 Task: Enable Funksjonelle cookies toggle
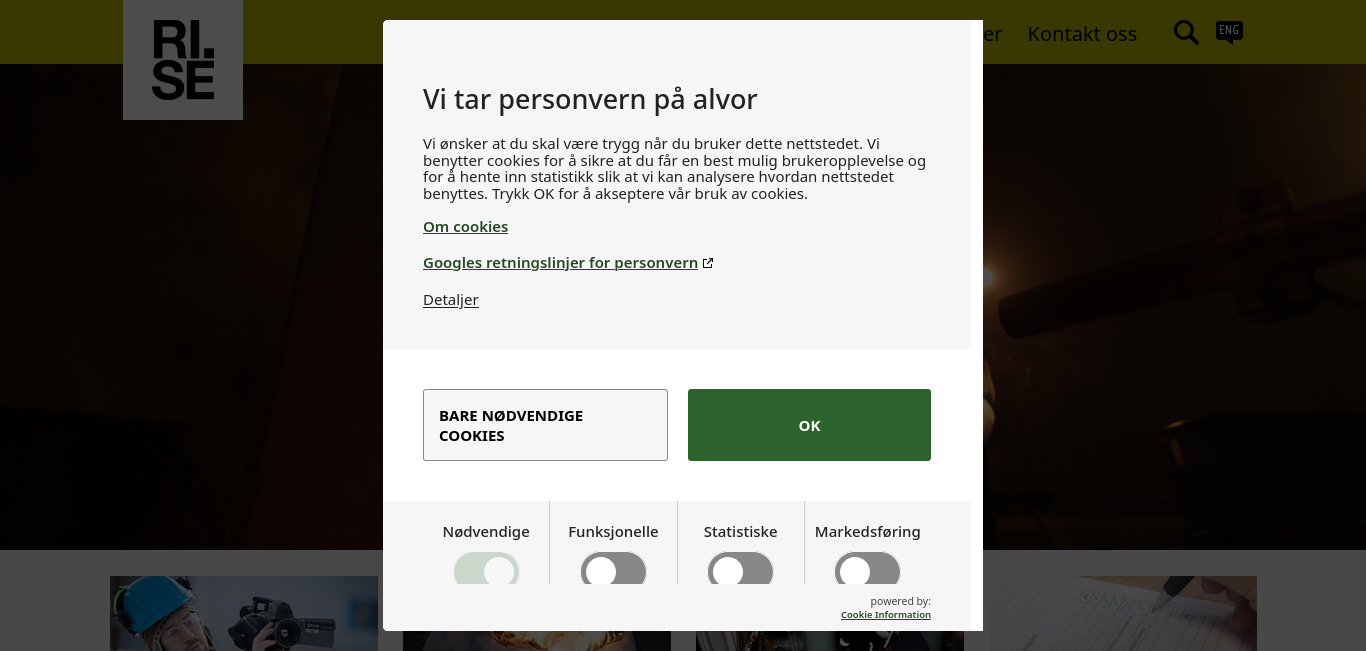click(613, 570)
